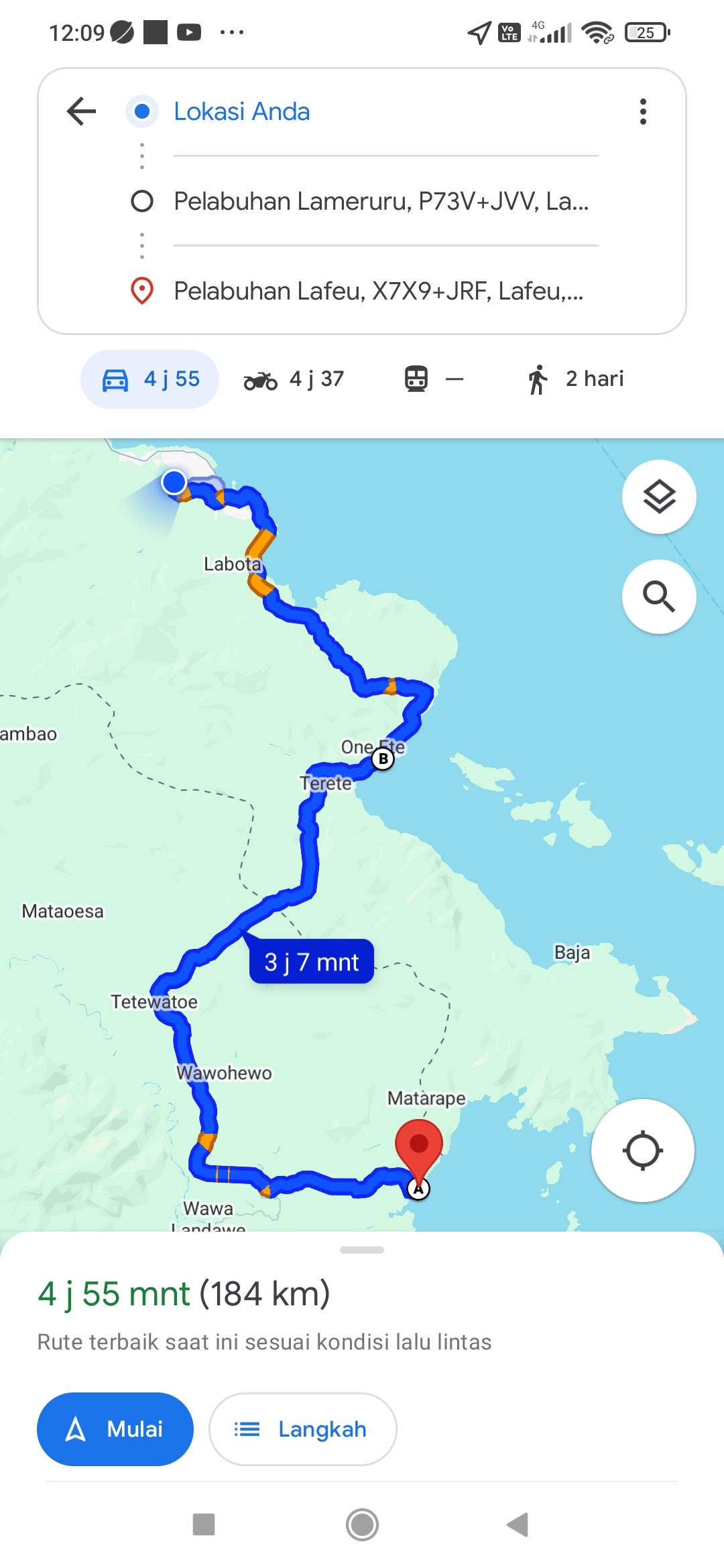The height and width of the screenshot is (1568, 724).
Task: Go to the system home screen
Action: pos(362,1525)
